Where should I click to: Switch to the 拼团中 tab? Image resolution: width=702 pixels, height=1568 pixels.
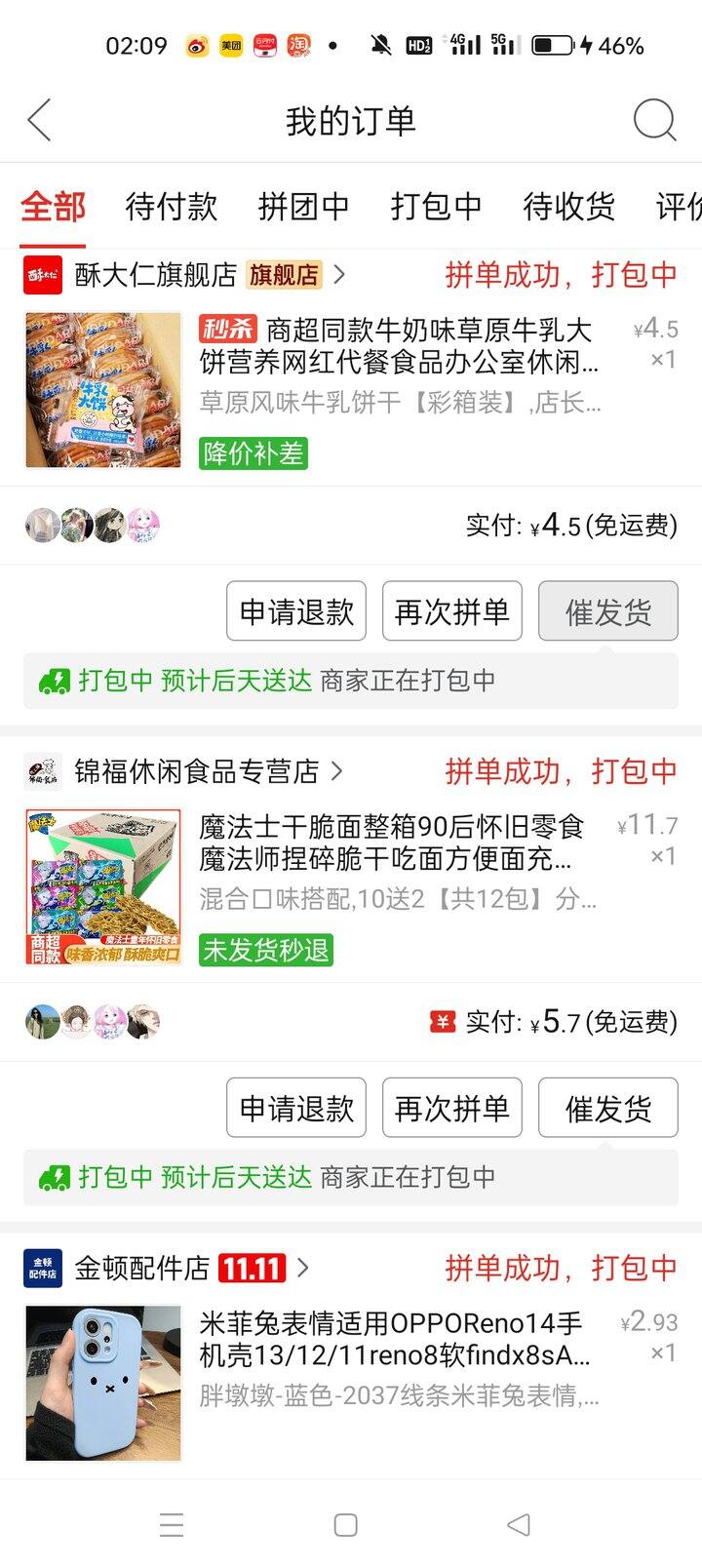[303, 207]
